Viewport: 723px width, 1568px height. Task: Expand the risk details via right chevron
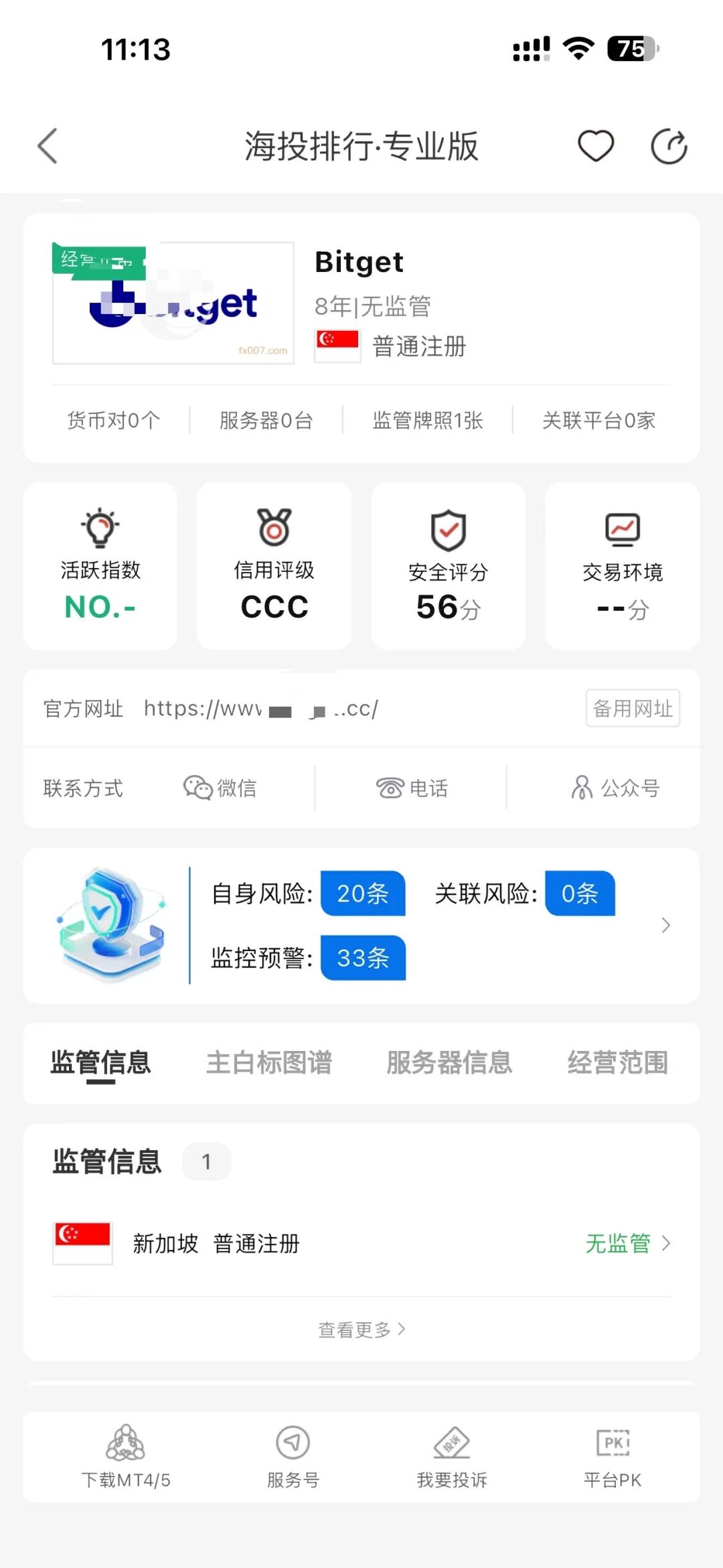(665, 925)
